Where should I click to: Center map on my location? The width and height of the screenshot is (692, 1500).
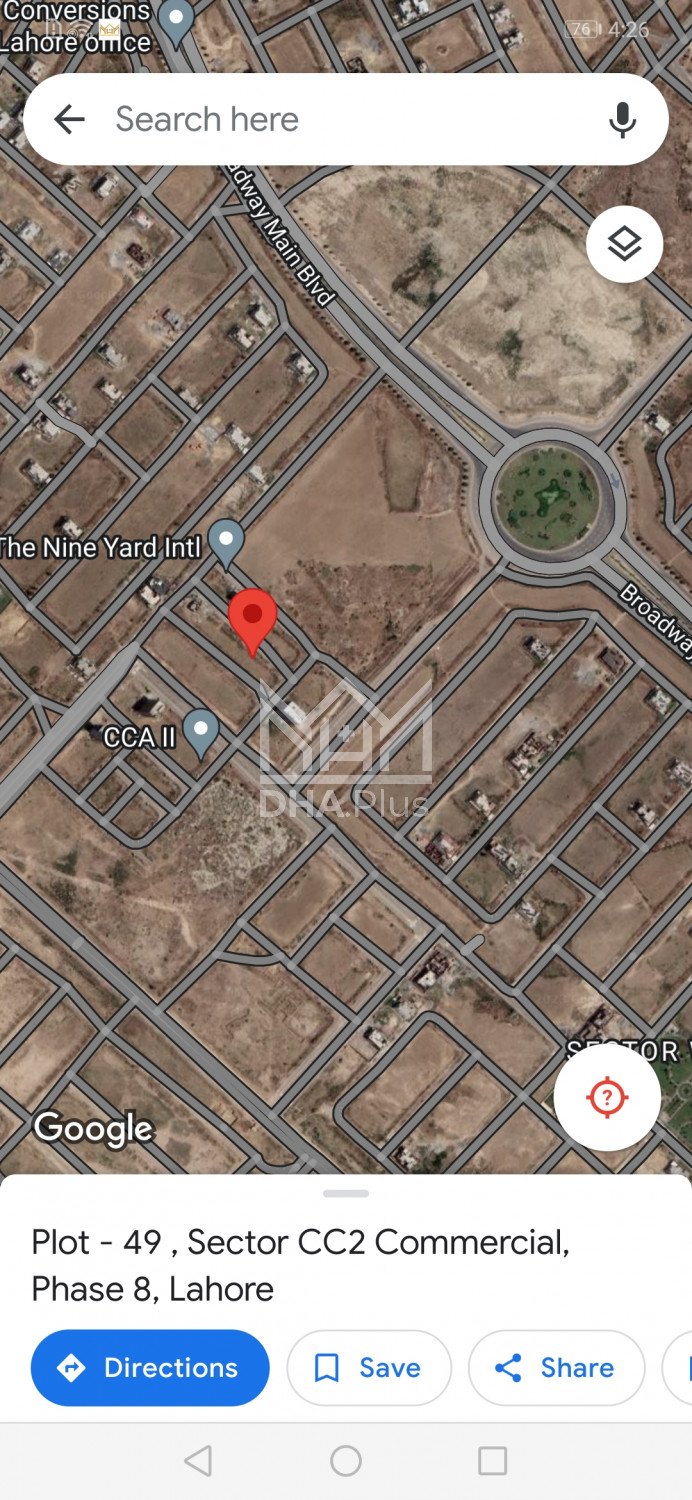pos(607,1097)
